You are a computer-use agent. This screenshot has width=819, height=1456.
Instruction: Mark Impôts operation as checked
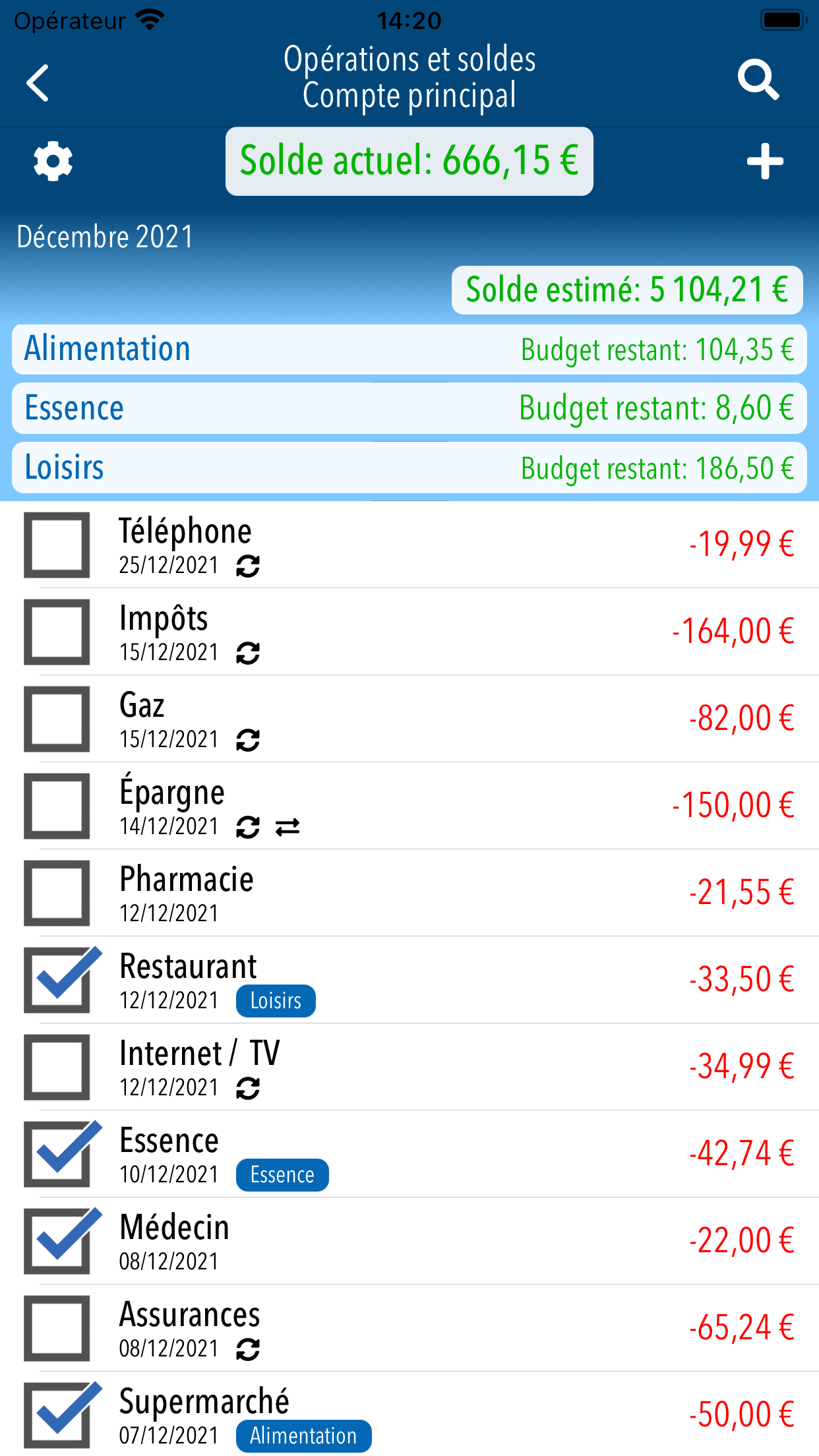[x=57, y=632]
